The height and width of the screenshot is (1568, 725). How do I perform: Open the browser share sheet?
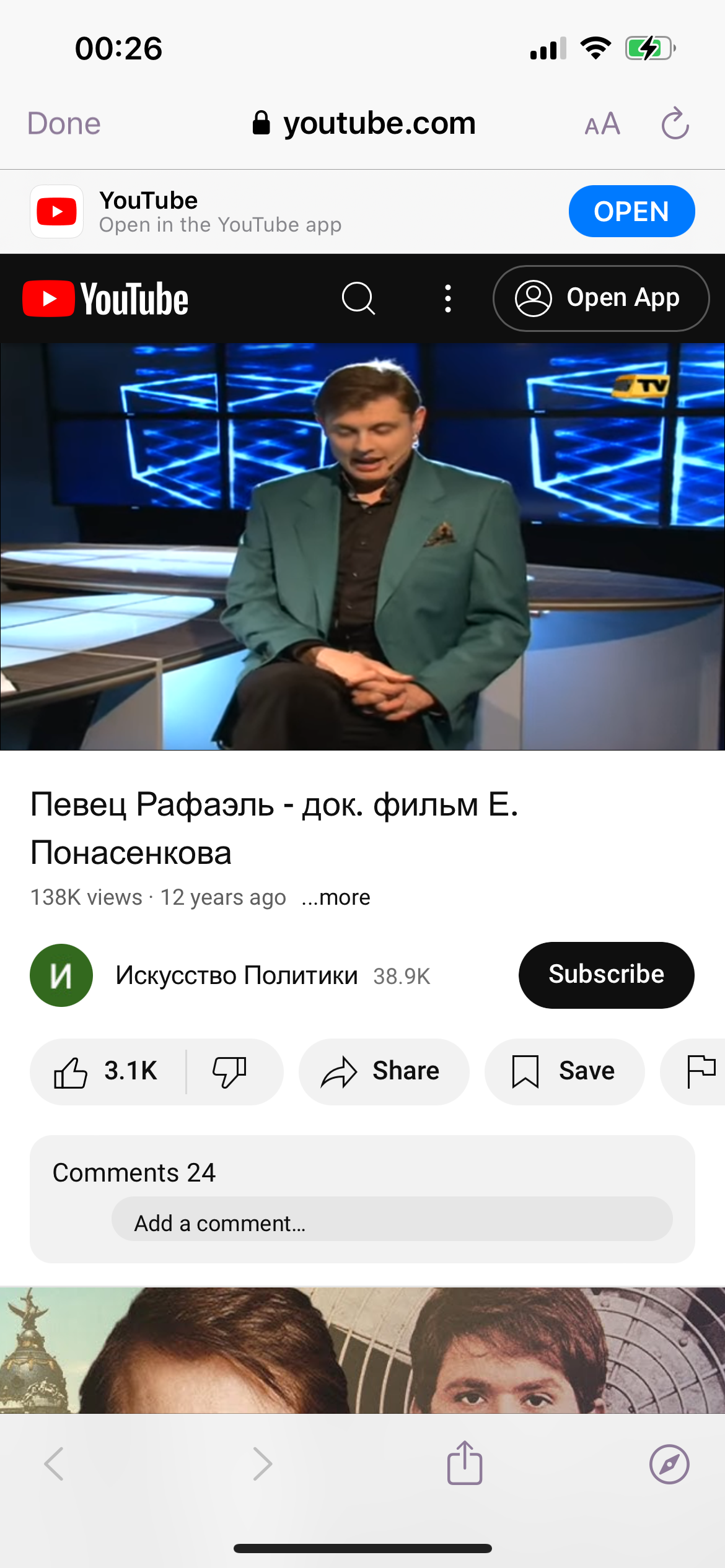click(x=465, y=1463)
